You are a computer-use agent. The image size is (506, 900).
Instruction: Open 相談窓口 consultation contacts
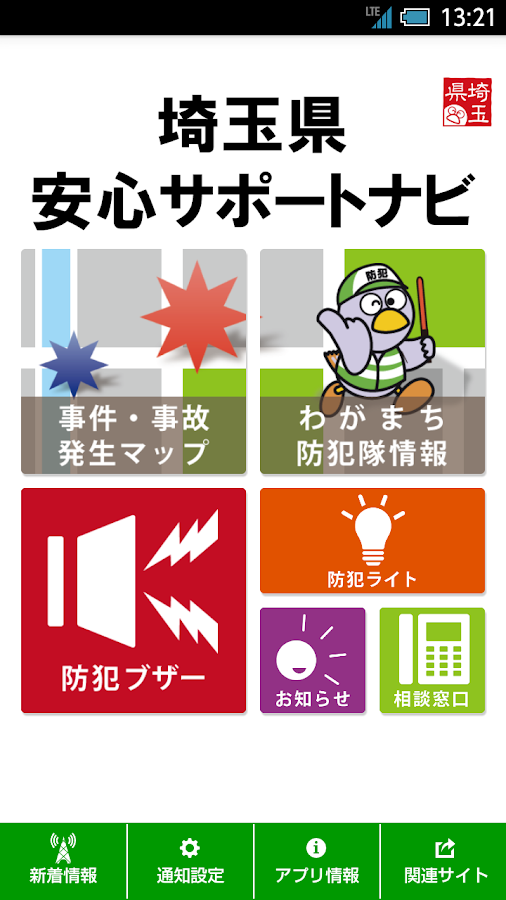coord(433,660)
